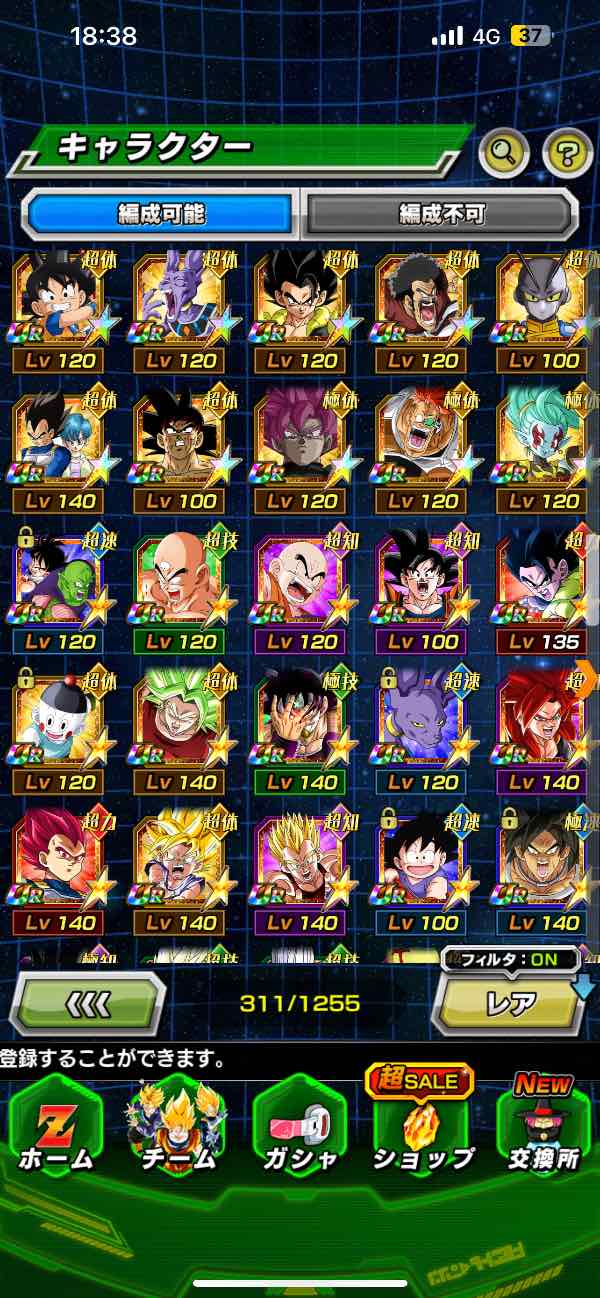Image resolution: width=600 pixels, height=1298 pixels.
Task: Select the yawning Beerus Lv 120 card
Action: coord(180,300)
